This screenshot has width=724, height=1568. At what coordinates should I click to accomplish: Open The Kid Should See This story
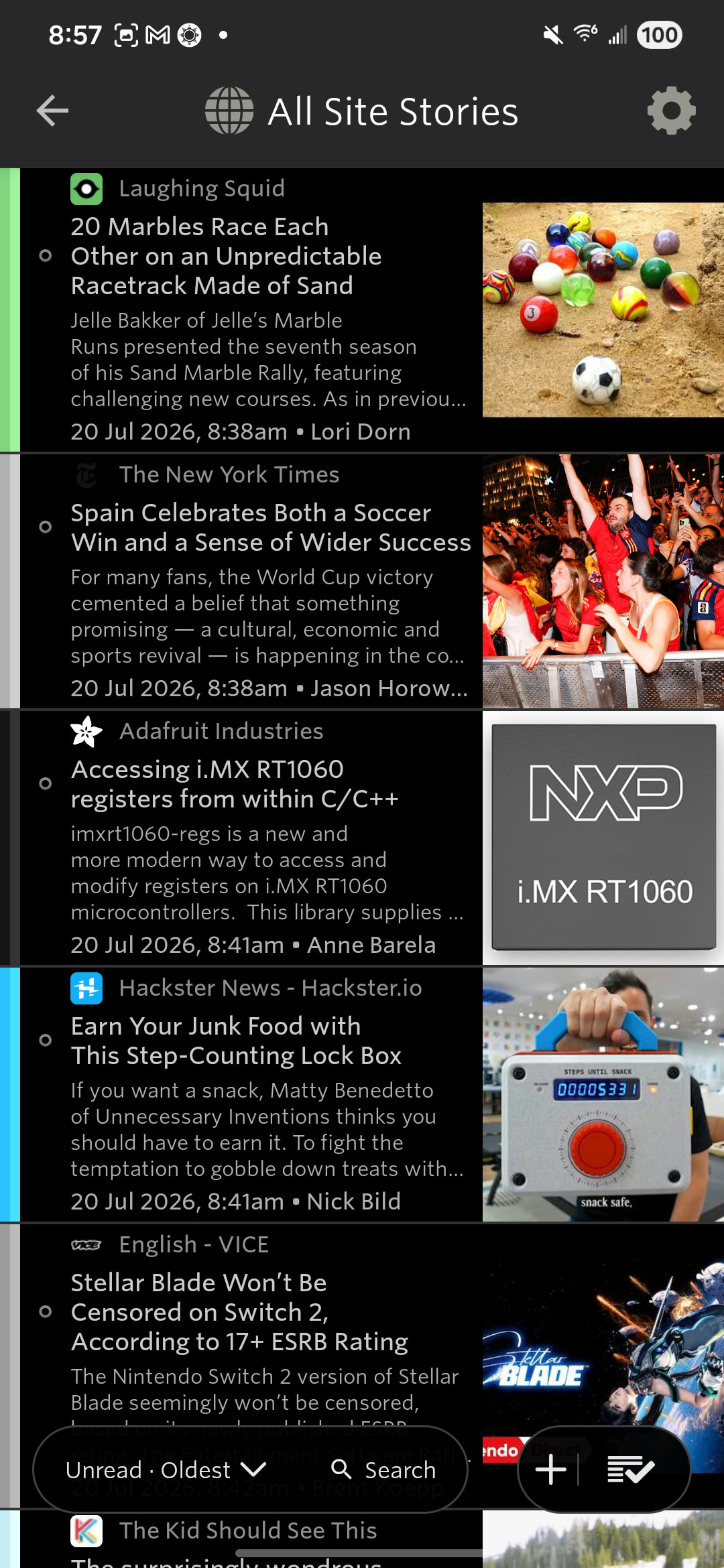tap(362, 1539)
